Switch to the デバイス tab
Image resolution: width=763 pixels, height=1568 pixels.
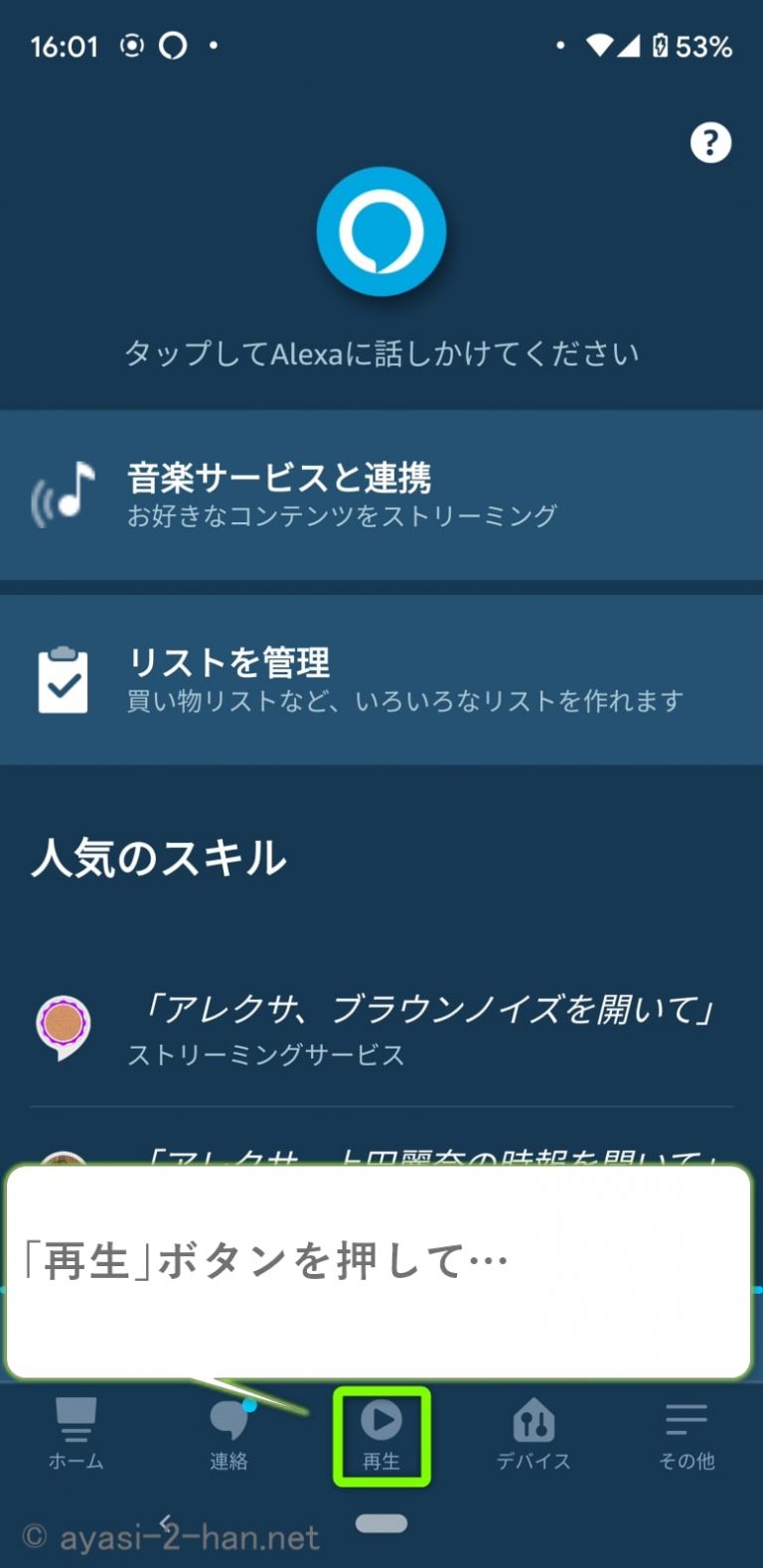tap(534, 1435)
